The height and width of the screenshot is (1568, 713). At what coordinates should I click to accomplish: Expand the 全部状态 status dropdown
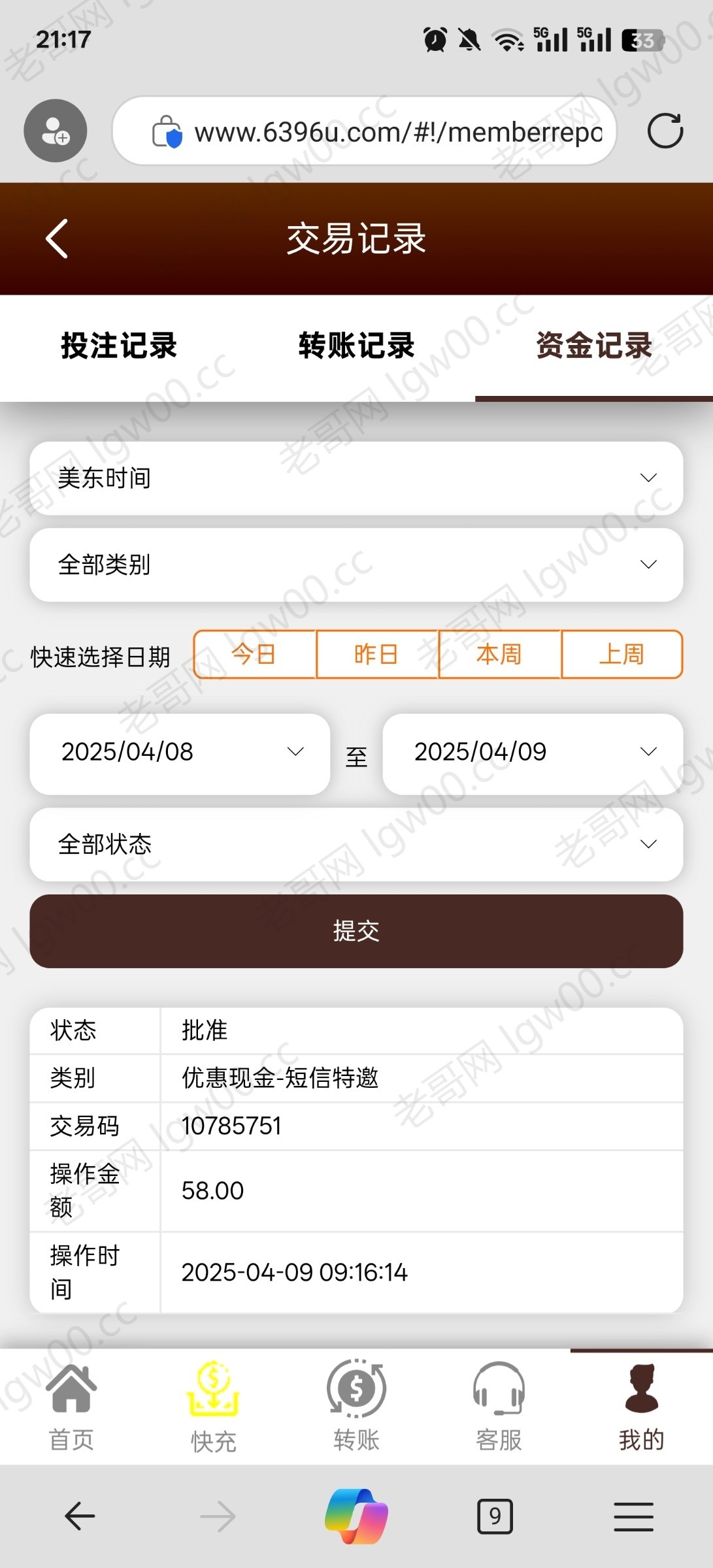tap(356, 844)
